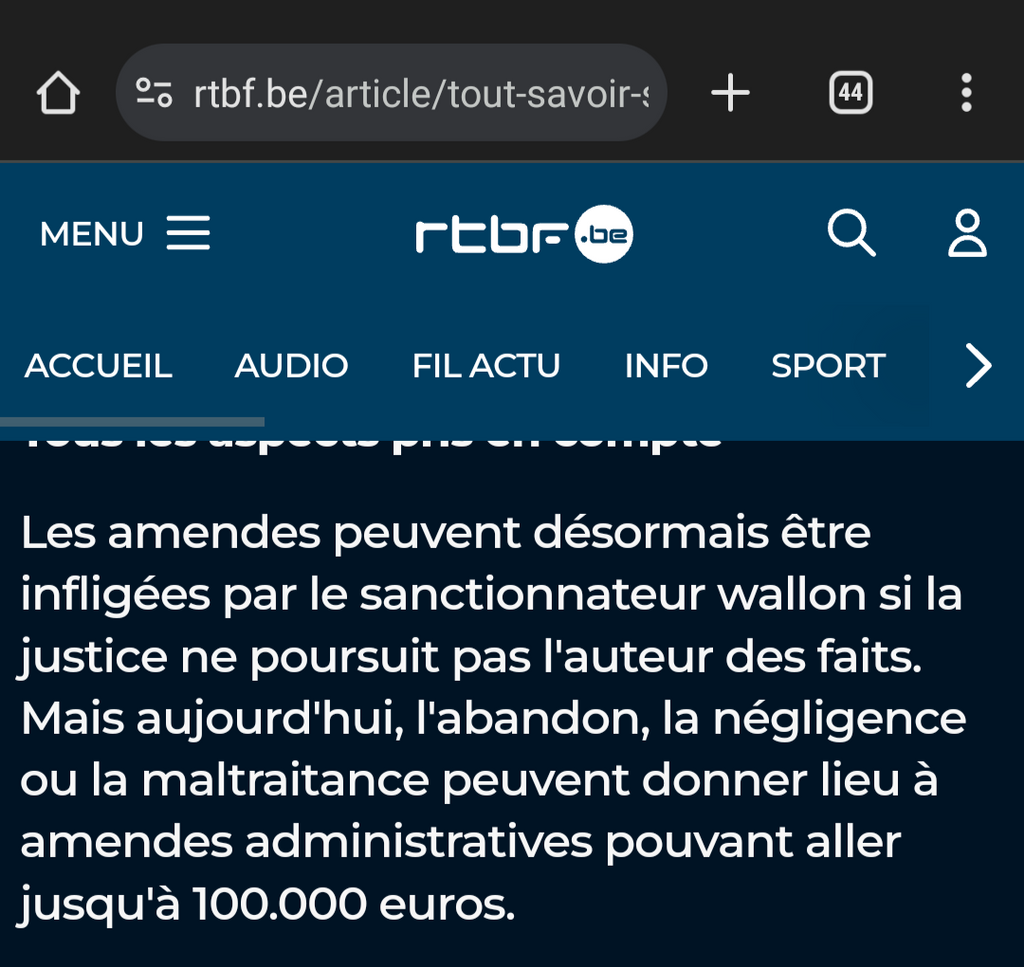
Task: View the 44 open tabs
Action: [850, 94]
